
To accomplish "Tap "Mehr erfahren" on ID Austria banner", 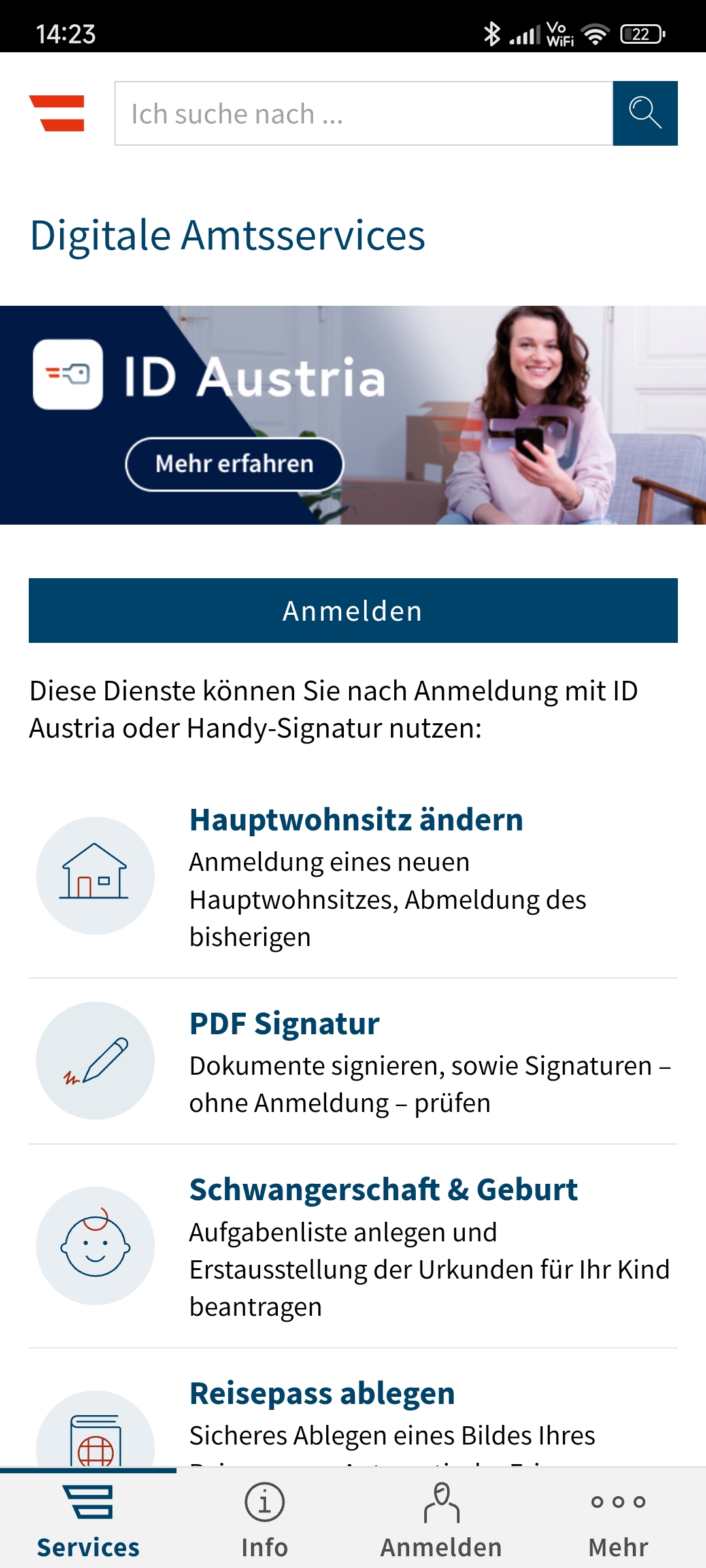I will click(234, 464).
